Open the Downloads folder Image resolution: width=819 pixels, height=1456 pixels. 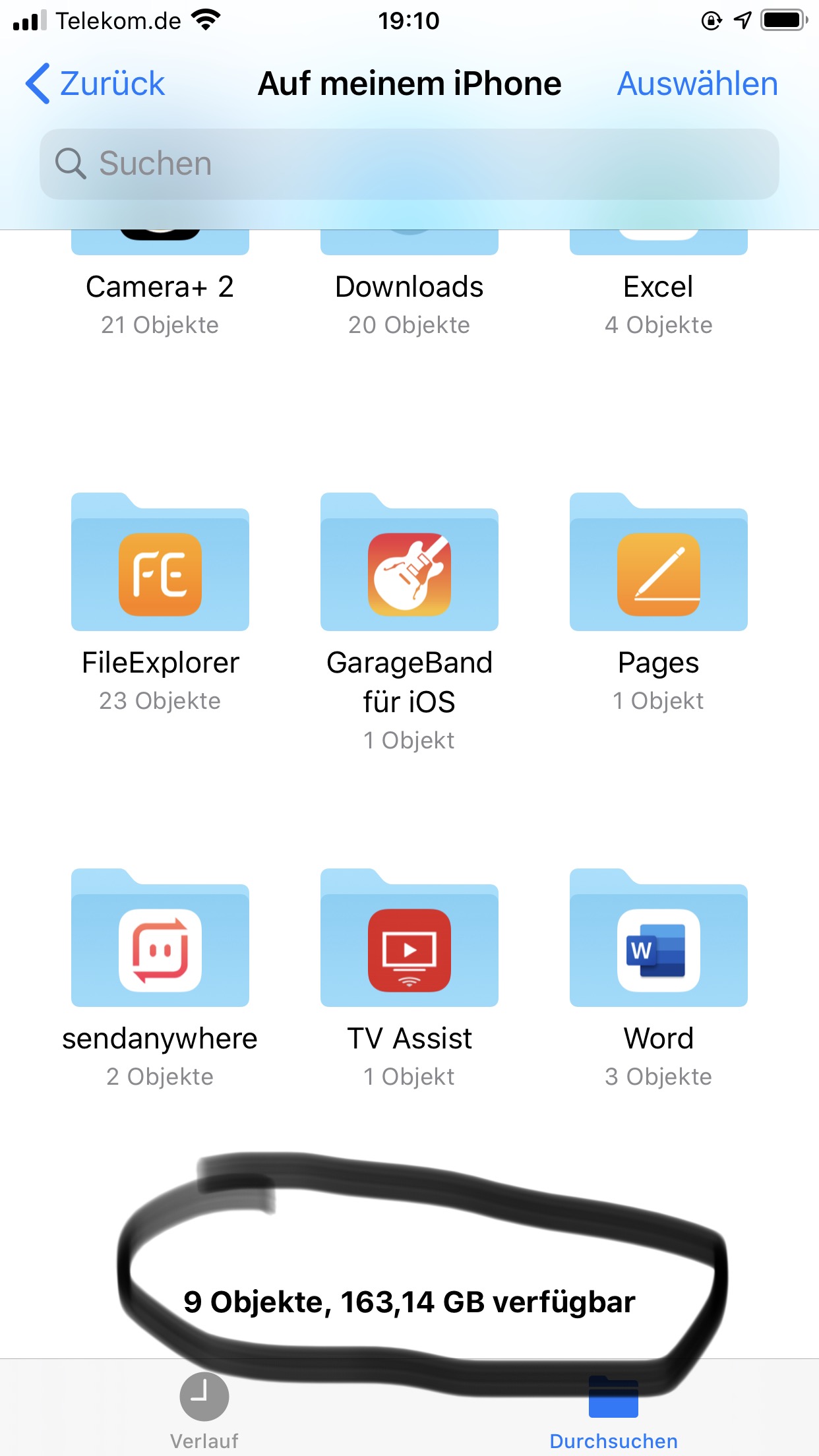pyautogui.click(x=409, y=287)
